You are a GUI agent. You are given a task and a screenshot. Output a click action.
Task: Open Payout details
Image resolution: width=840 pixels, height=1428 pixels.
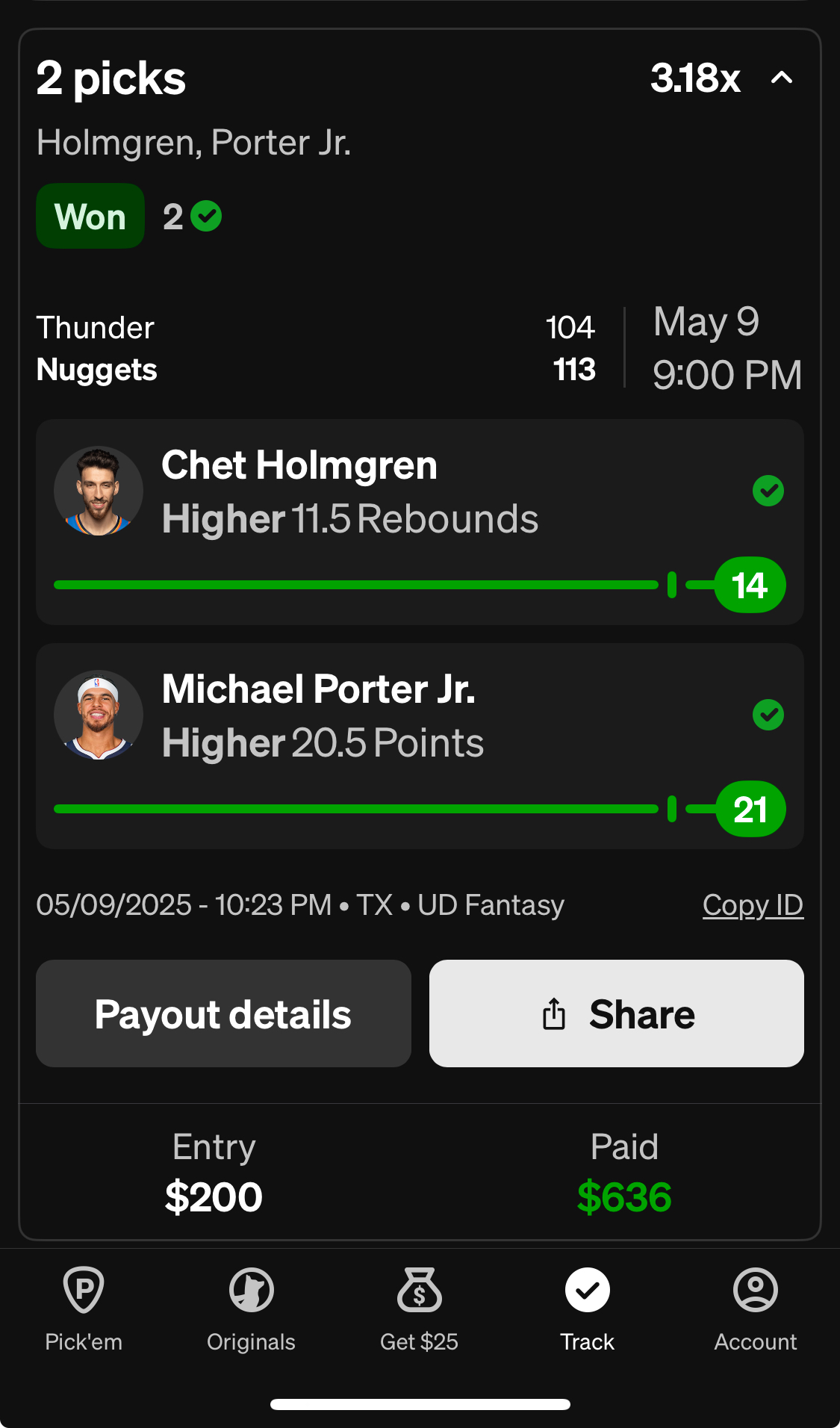coord(223,1013)
